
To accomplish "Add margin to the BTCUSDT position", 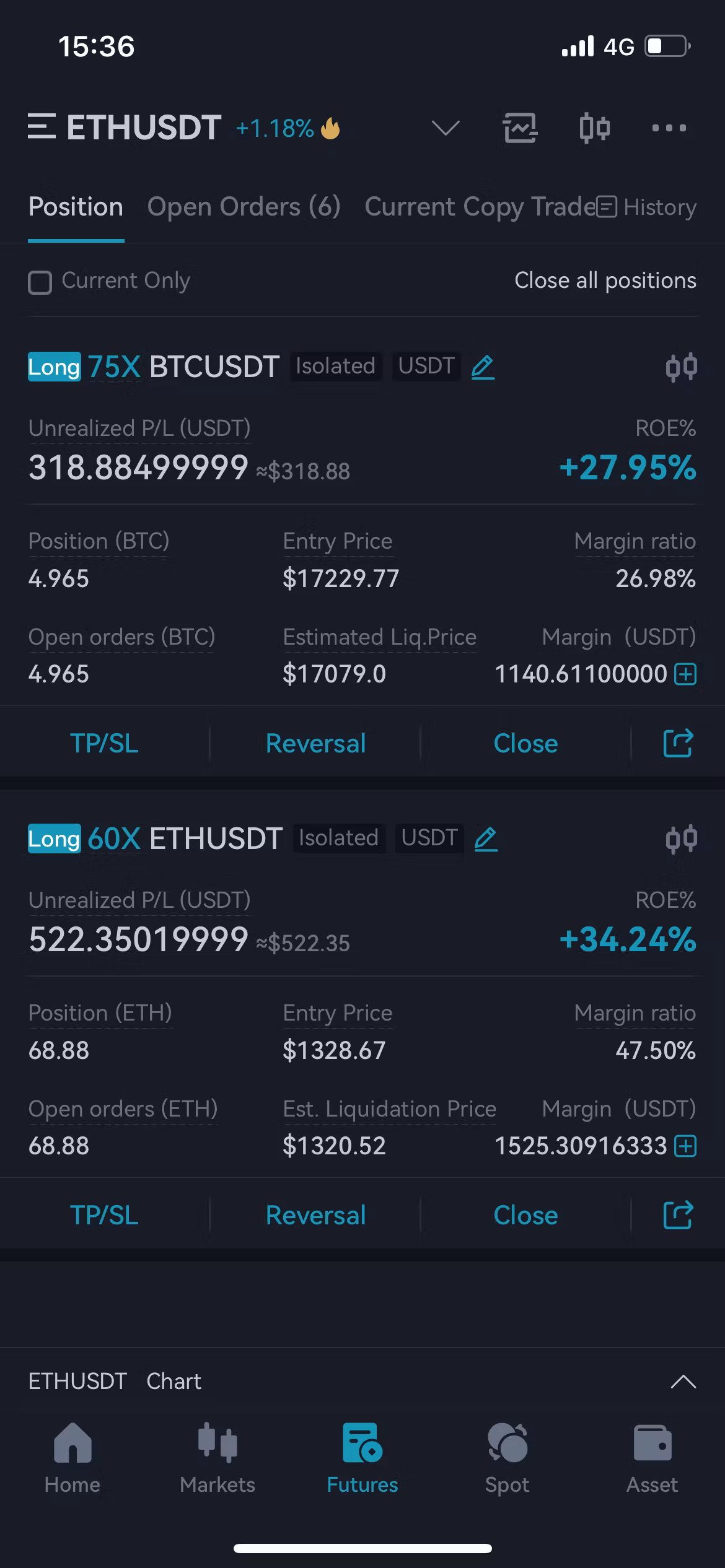I will tap(686, 674).
